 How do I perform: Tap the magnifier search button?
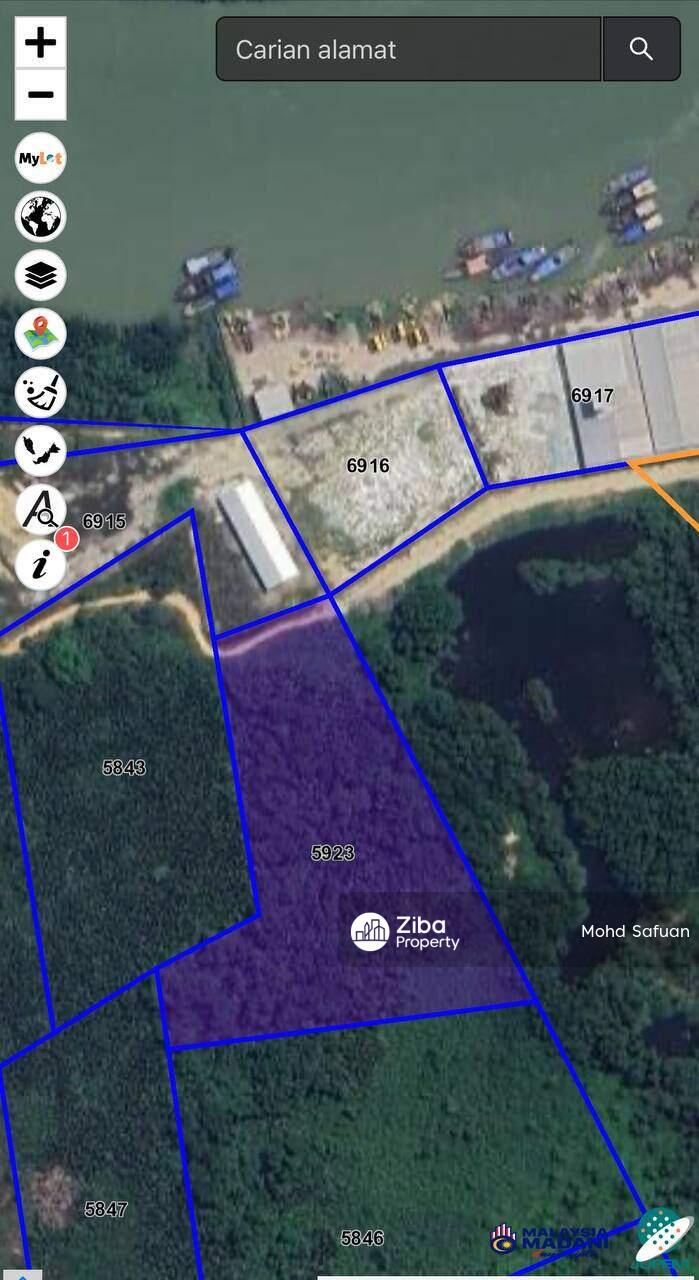point(641,49)
